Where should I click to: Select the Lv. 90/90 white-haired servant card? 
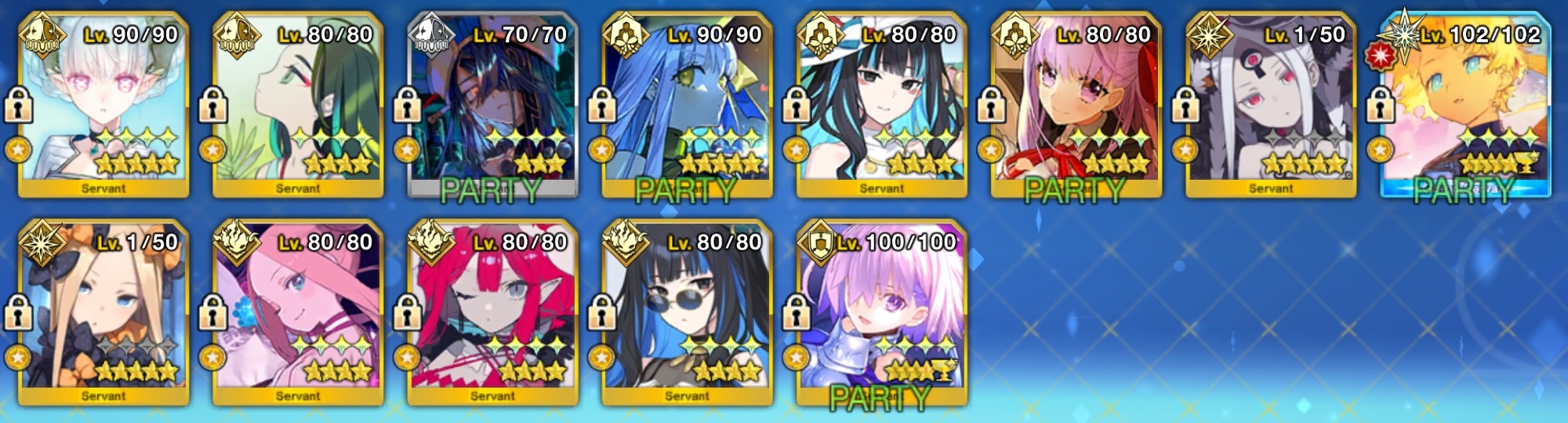point(103,106)
